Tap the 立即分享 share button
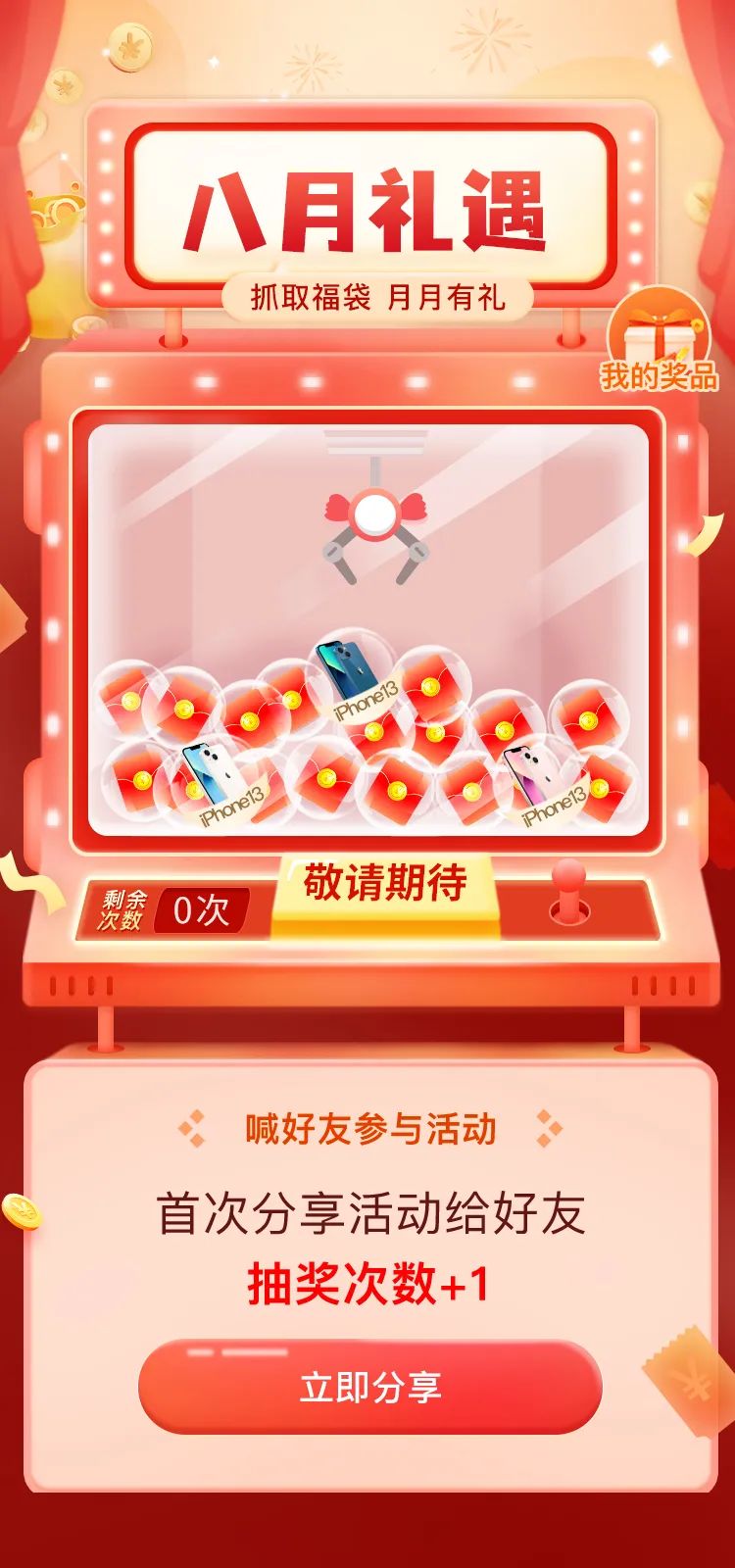Image resolution: width=735 pixels, height=1568 pixels. click(369, 1387)
